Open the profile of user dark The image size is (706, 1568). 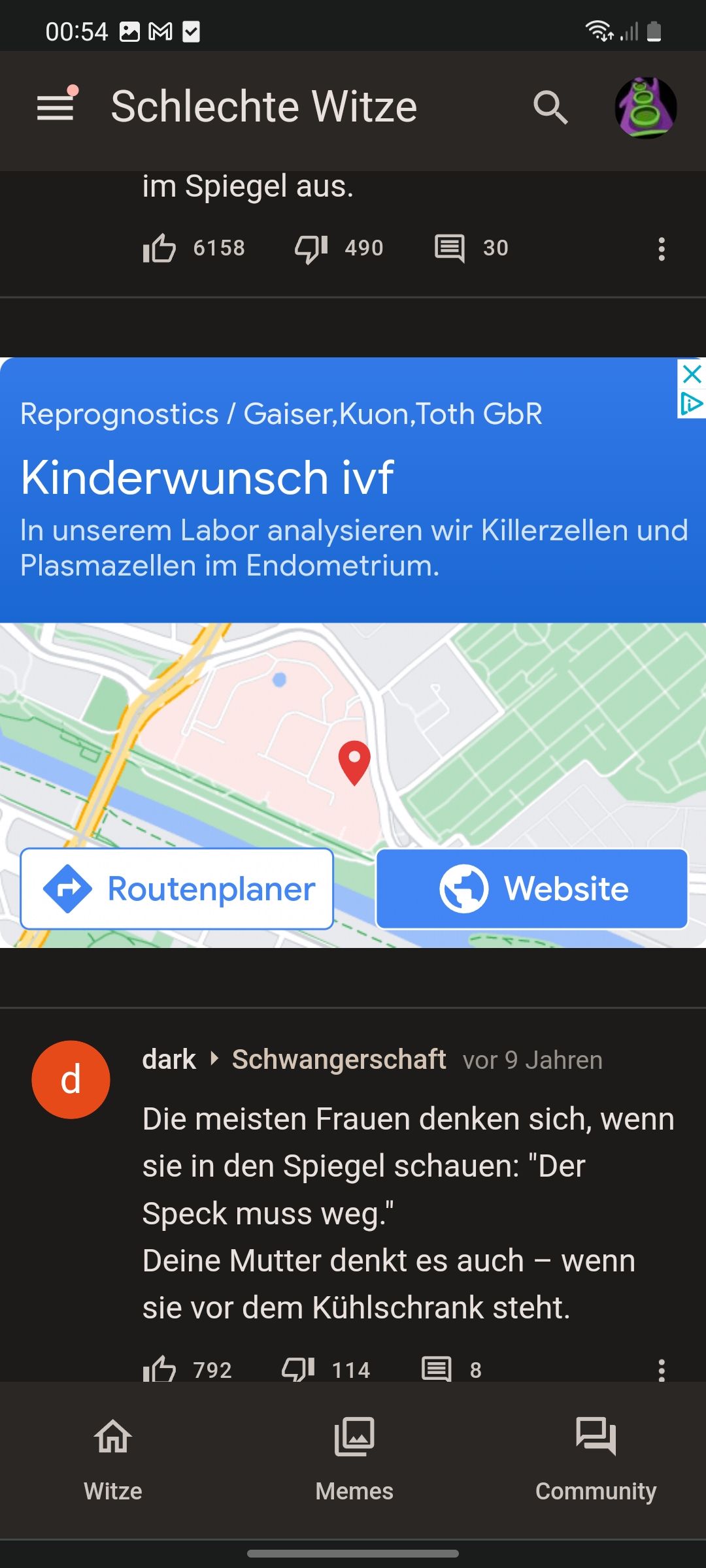169,1060
